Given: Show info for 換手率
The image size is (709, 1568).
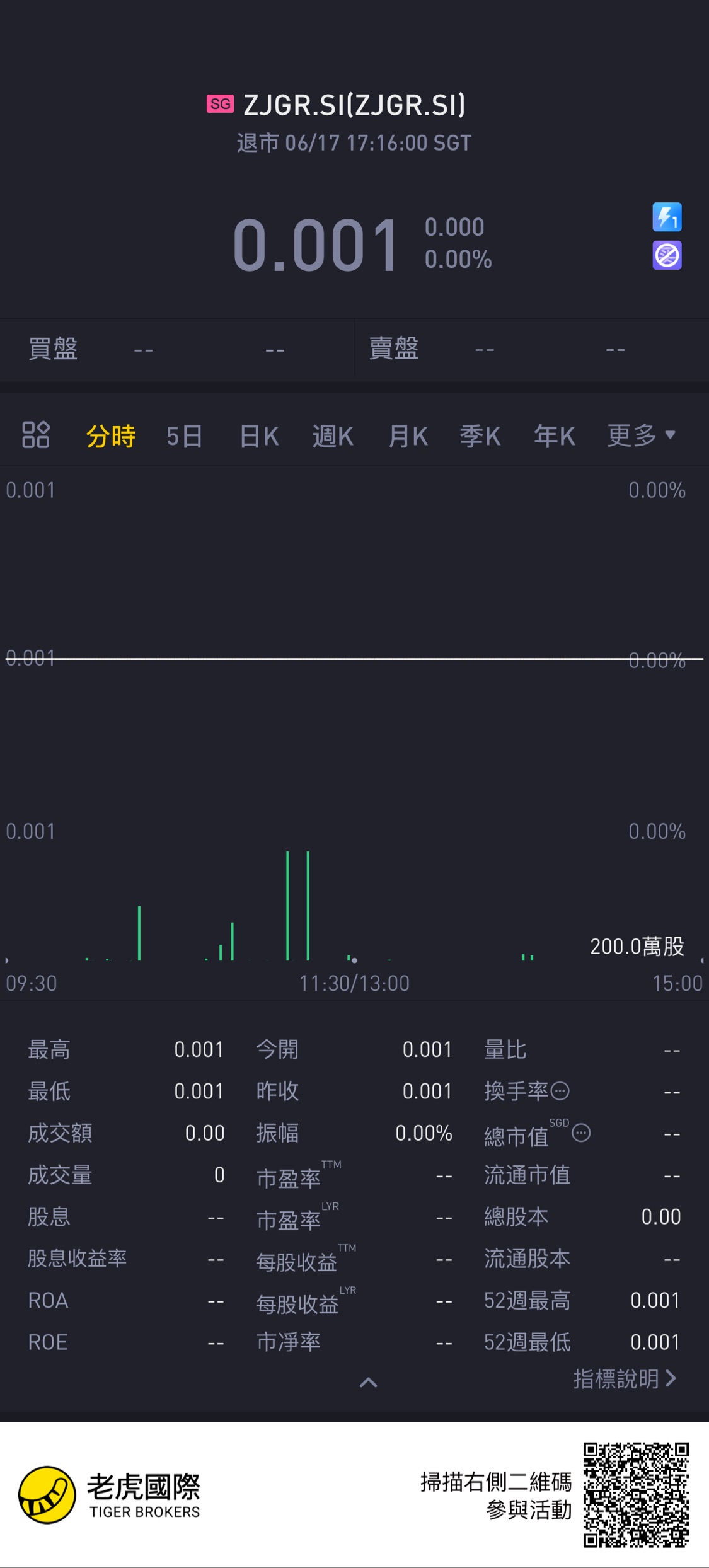Looking at the screenshot, I should 560,1091.
